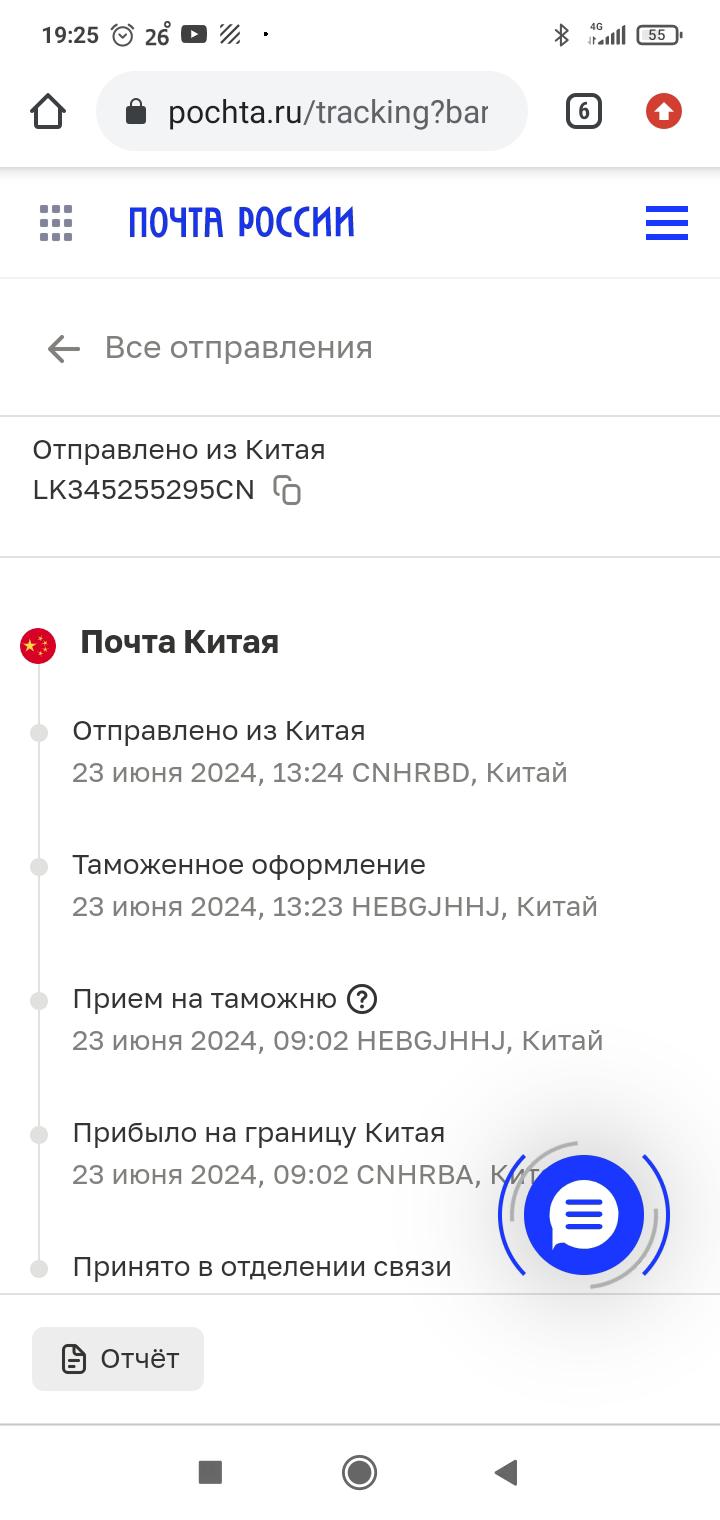Open the browser home page
720x1520 pixels.
pos(48,111)
